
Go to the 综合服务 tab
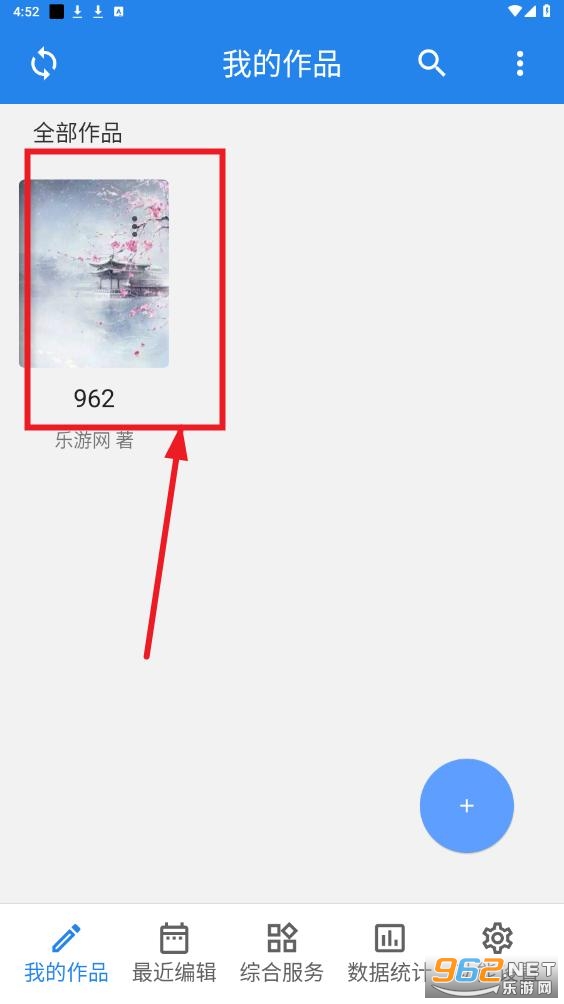pos(282,953)
